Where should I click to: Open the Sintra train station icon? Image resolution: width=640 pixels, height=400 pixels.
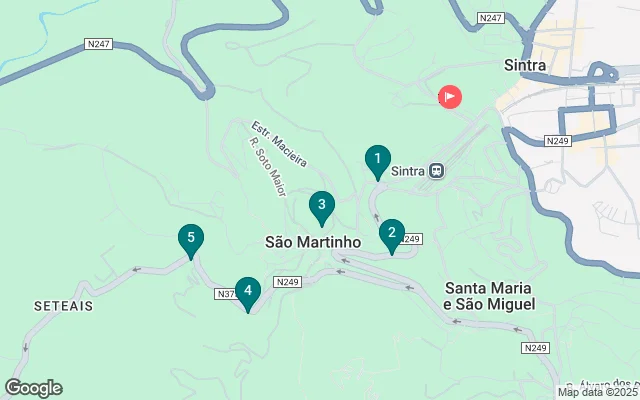coord(437,171)
